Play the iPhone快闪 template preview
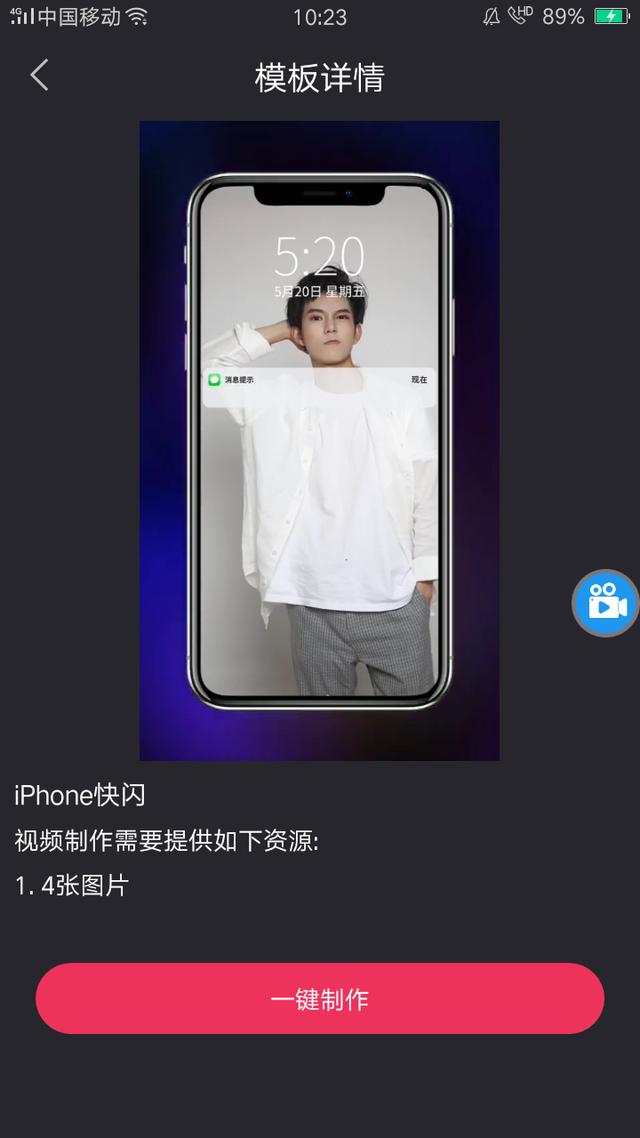Viewport: 640px width, 1138px height. coord(319,440)
